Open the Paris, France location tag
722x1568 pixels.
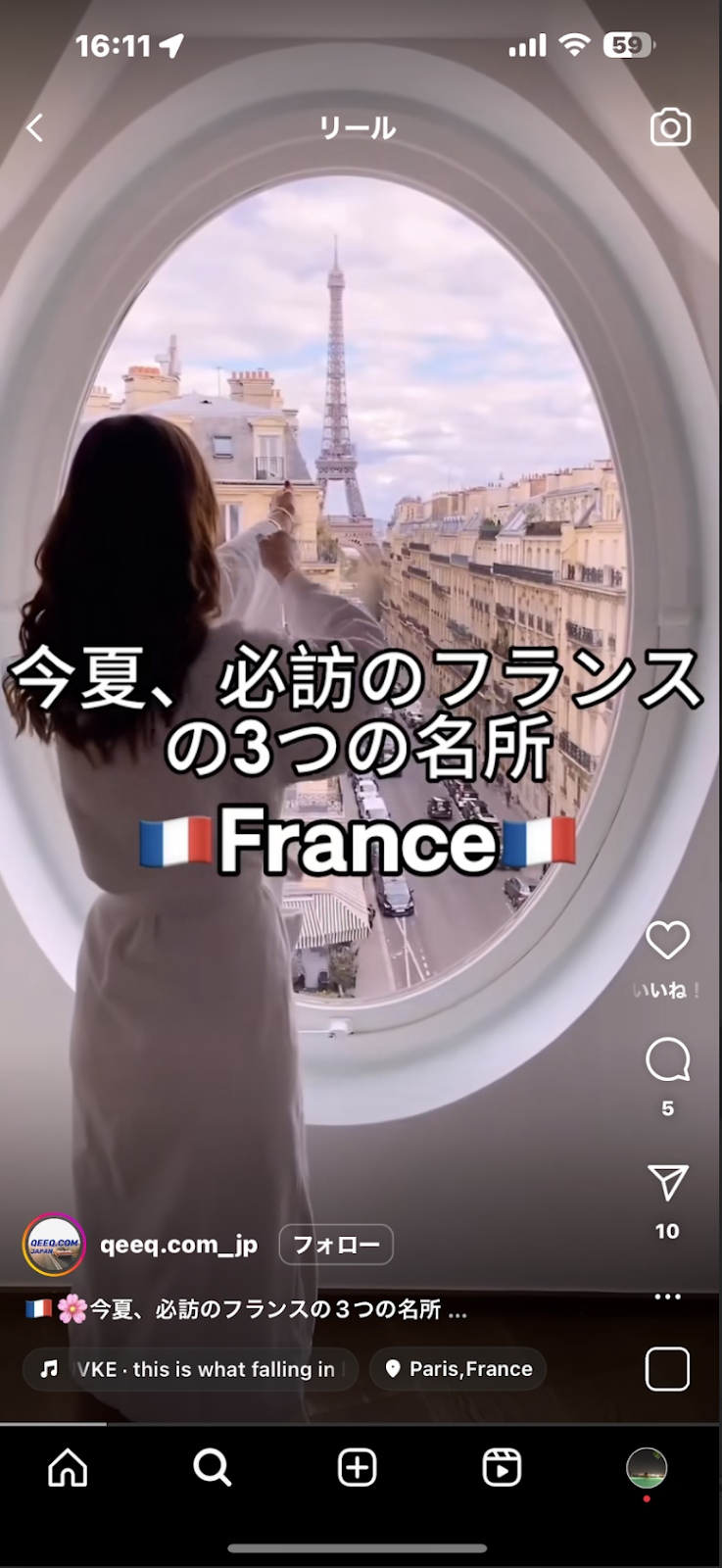coord(458,1369)
